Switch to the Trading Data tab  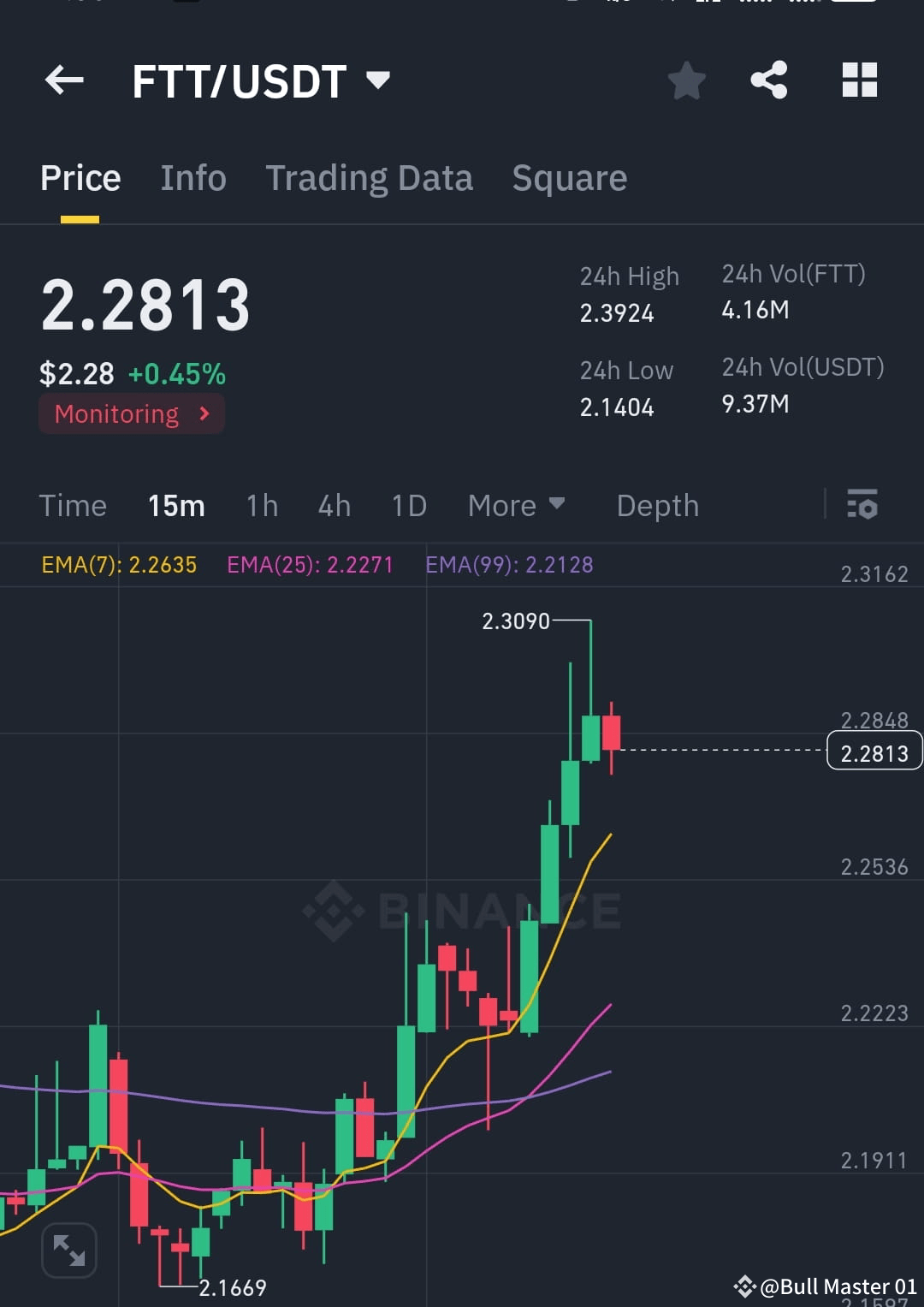370,178
